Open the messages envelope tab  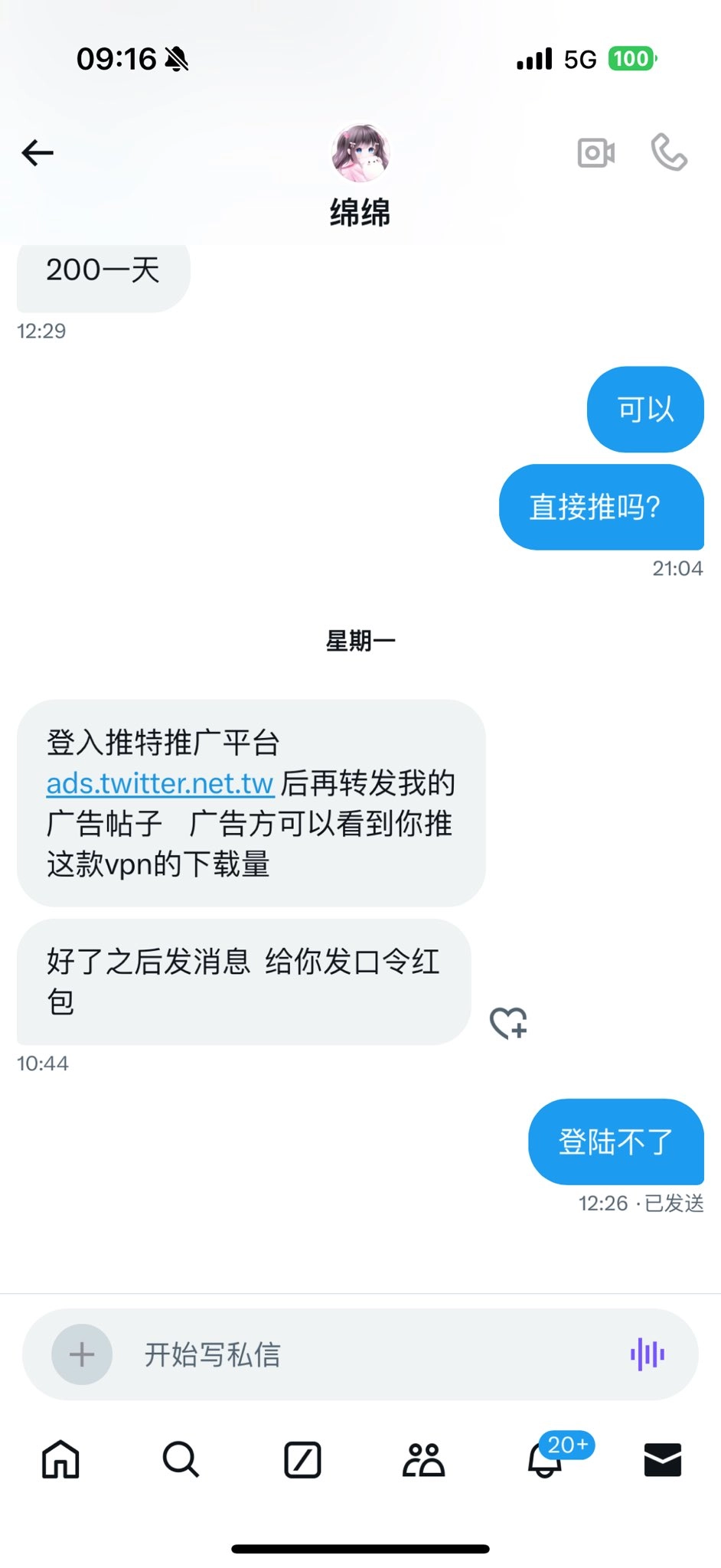663,1459
